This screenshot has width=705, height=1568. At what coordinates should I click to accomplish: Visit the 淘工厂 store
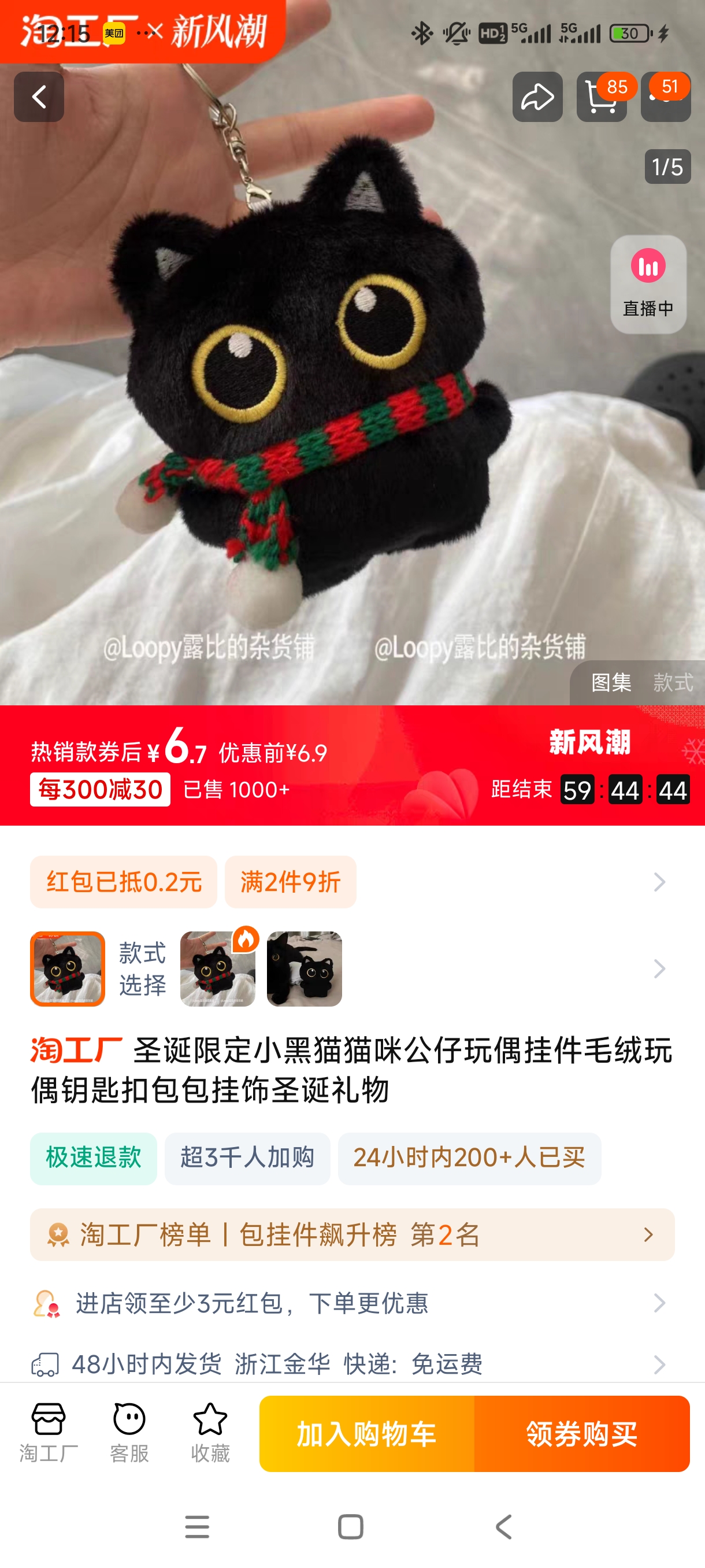(49, 1433)
